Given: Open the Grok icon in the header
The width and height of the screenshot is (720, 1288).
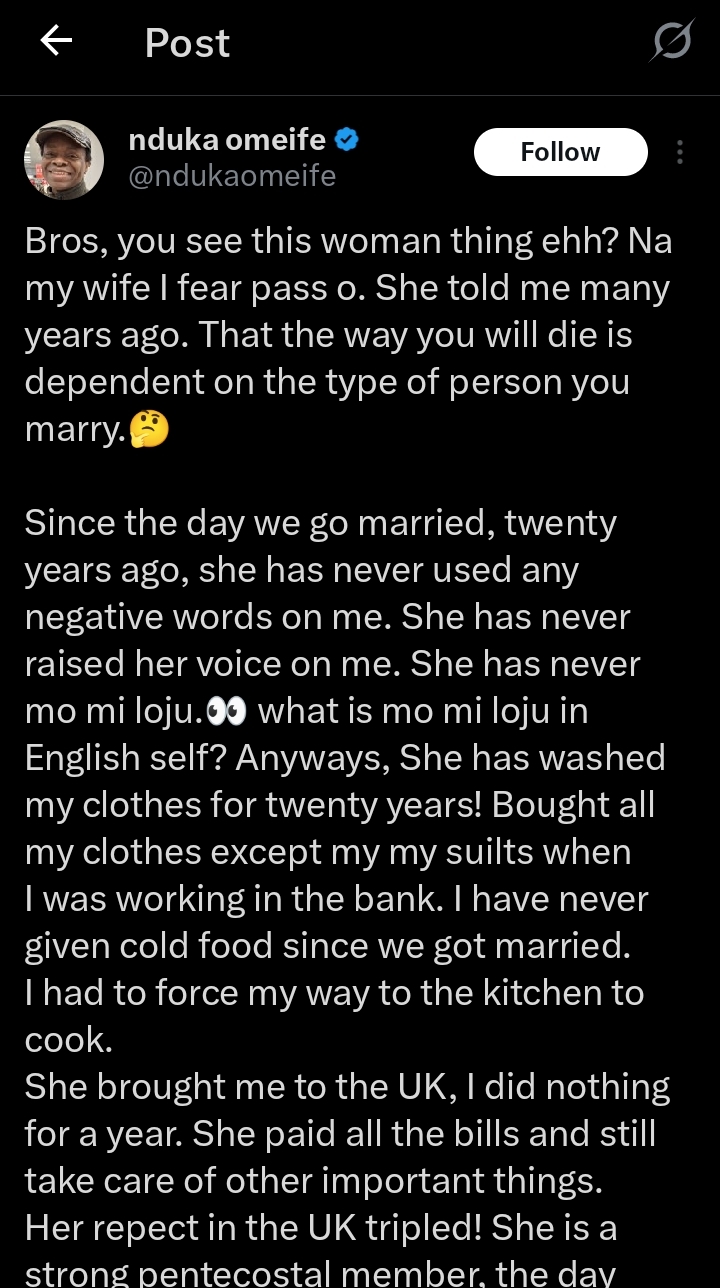Looking at the screenshot, I should coord(671,42).
